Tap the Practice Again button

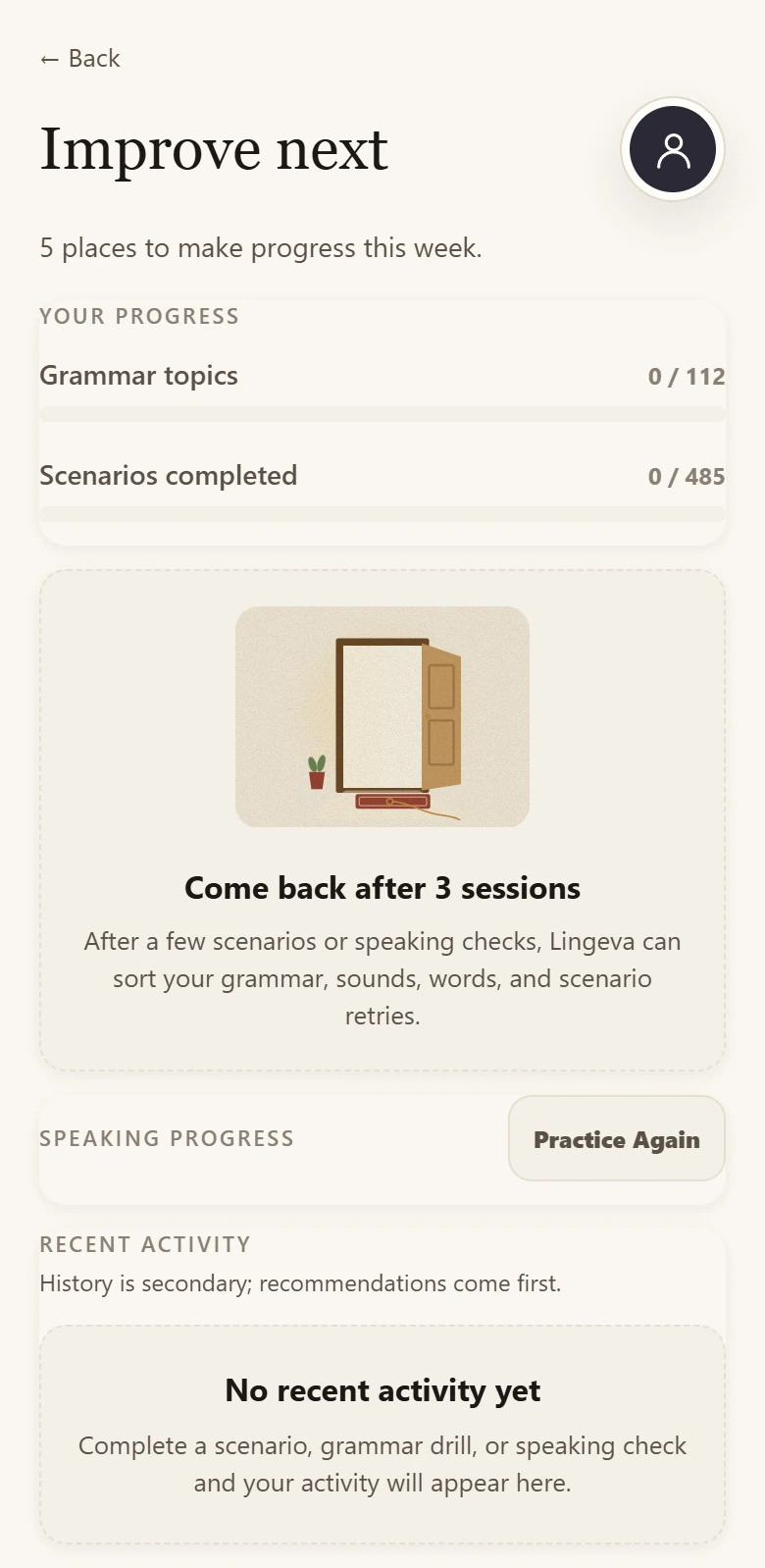[617, 1139]
